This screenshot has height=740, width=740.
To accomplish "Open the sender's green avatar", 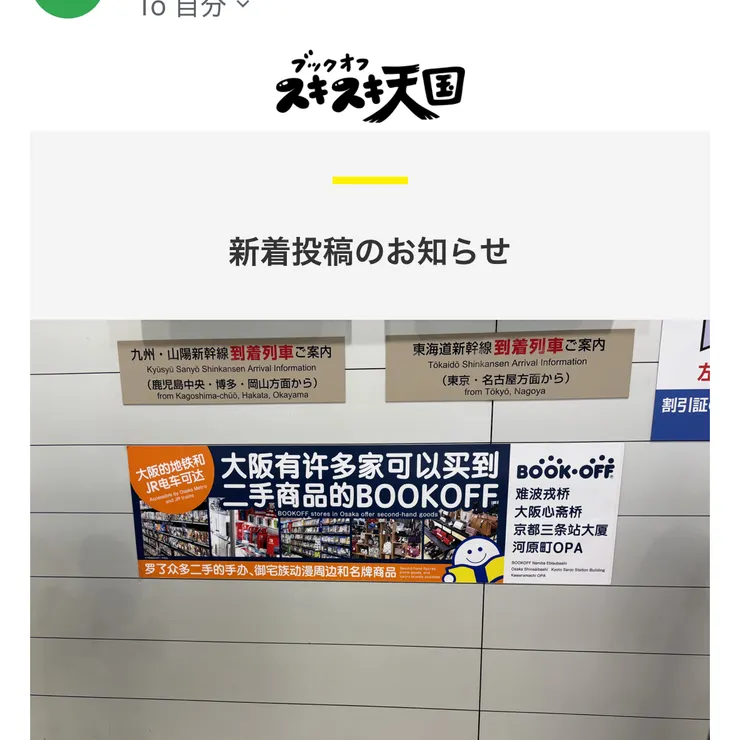I will [x=68, y=6].
